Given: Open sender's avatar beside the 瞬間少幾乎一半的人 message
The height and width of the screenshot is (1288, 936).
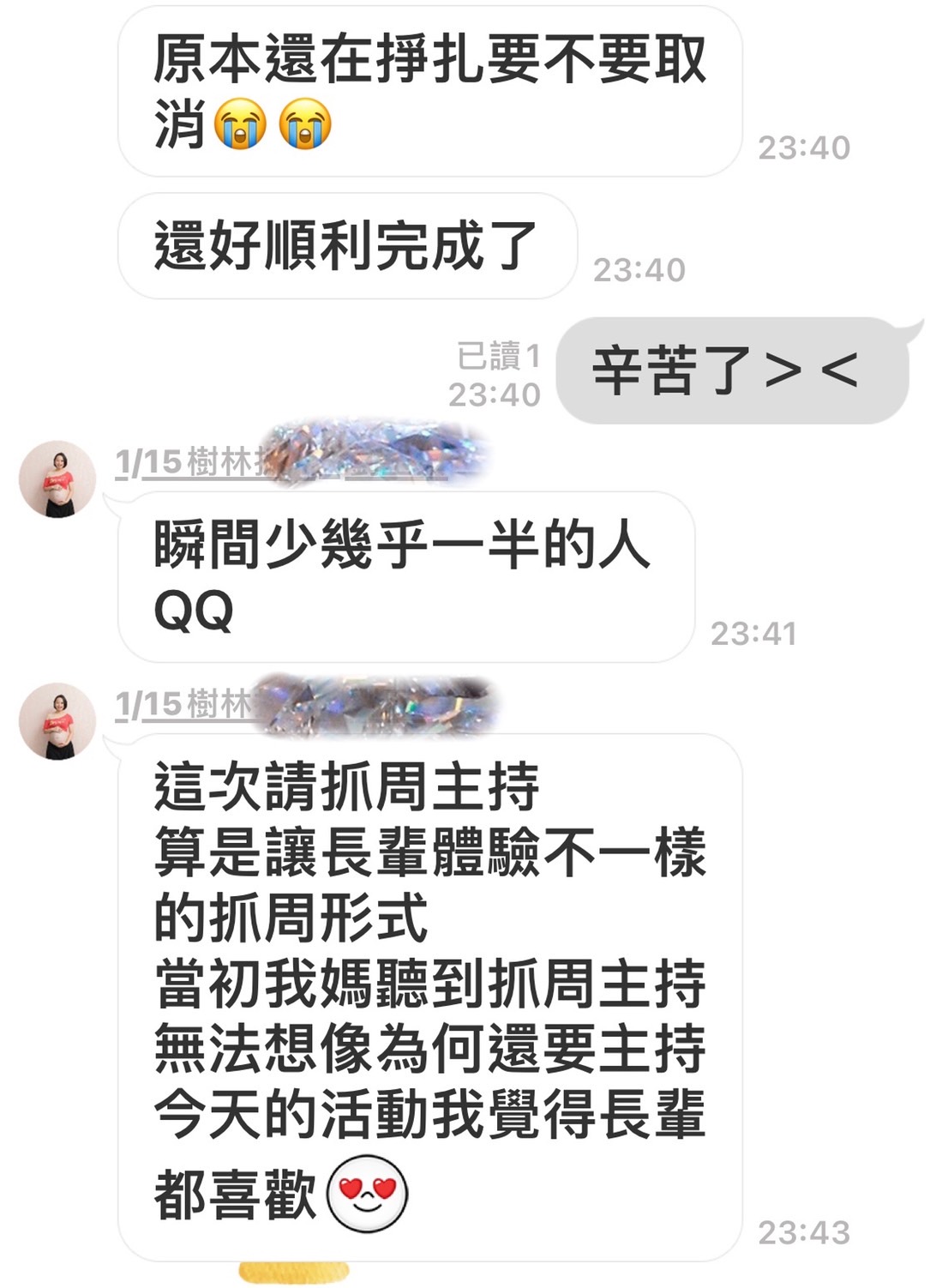Looking at the screenshot, I should [x=57, y=479].
